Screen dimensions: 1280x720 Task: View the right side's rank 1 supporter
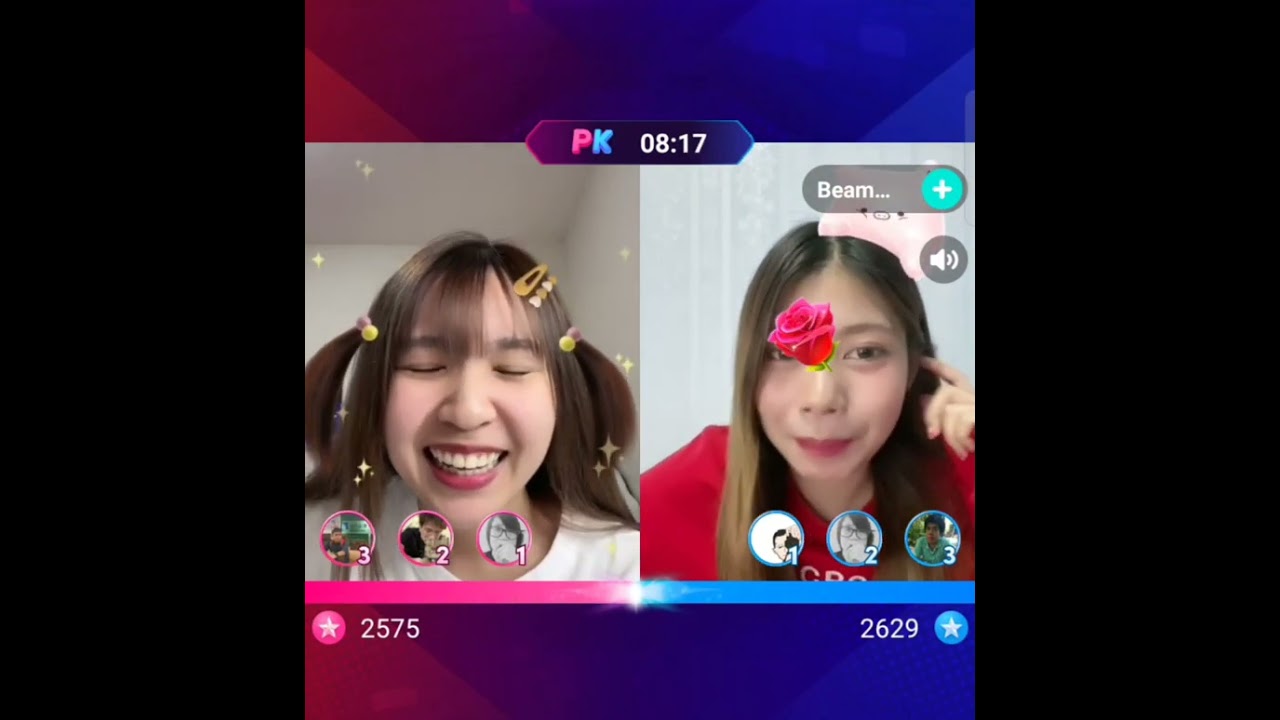tap(776, 539)
